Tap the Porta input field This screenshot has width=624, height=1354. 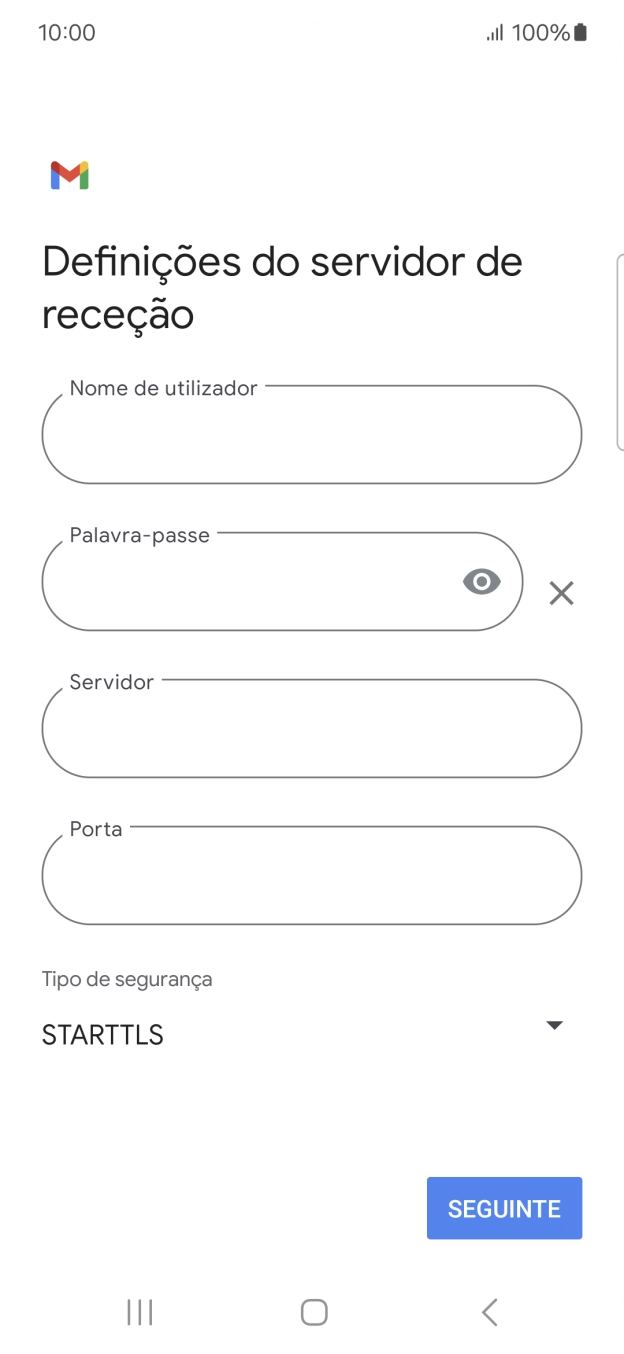pyautogui.click(x=311, y=876)
